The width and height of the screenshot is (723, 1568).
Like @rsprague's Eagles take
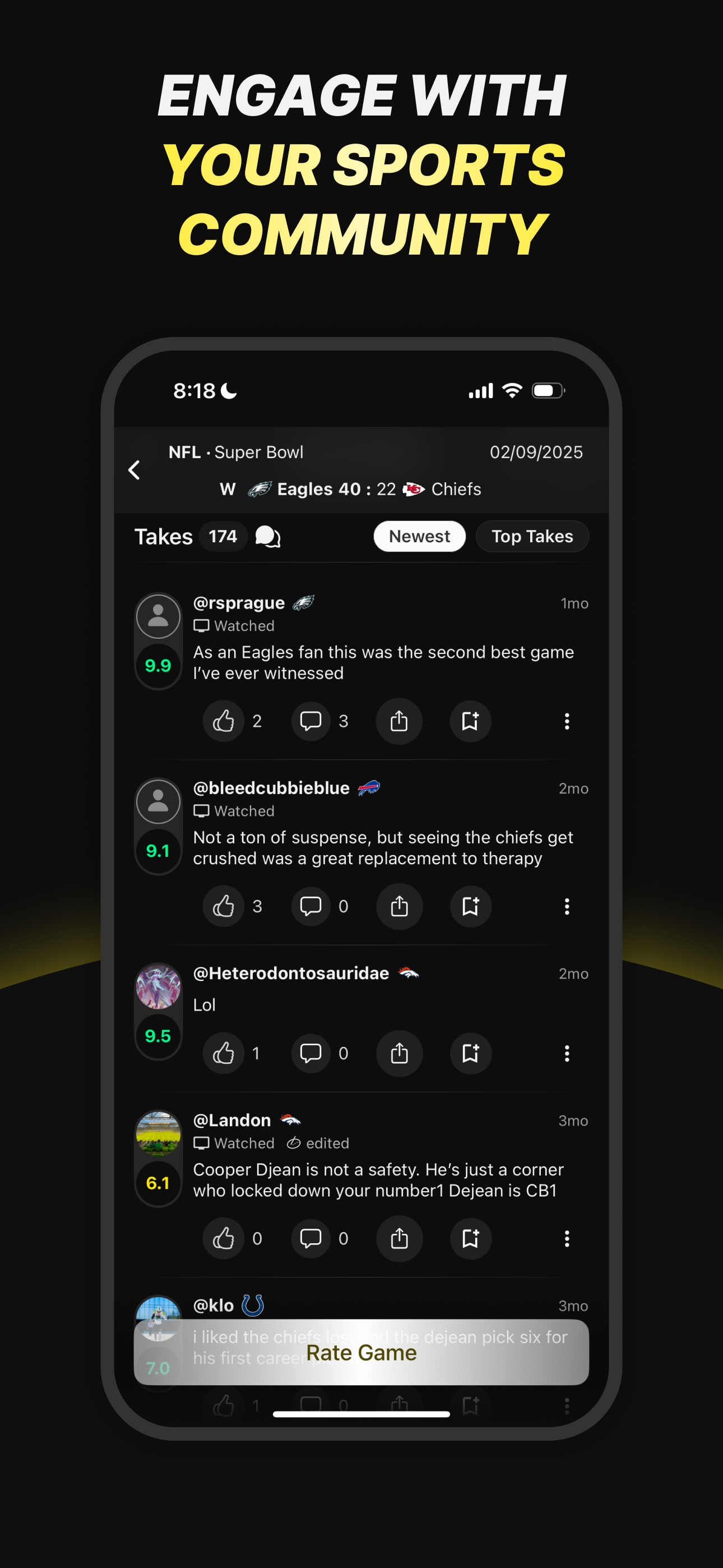[224, 721]
